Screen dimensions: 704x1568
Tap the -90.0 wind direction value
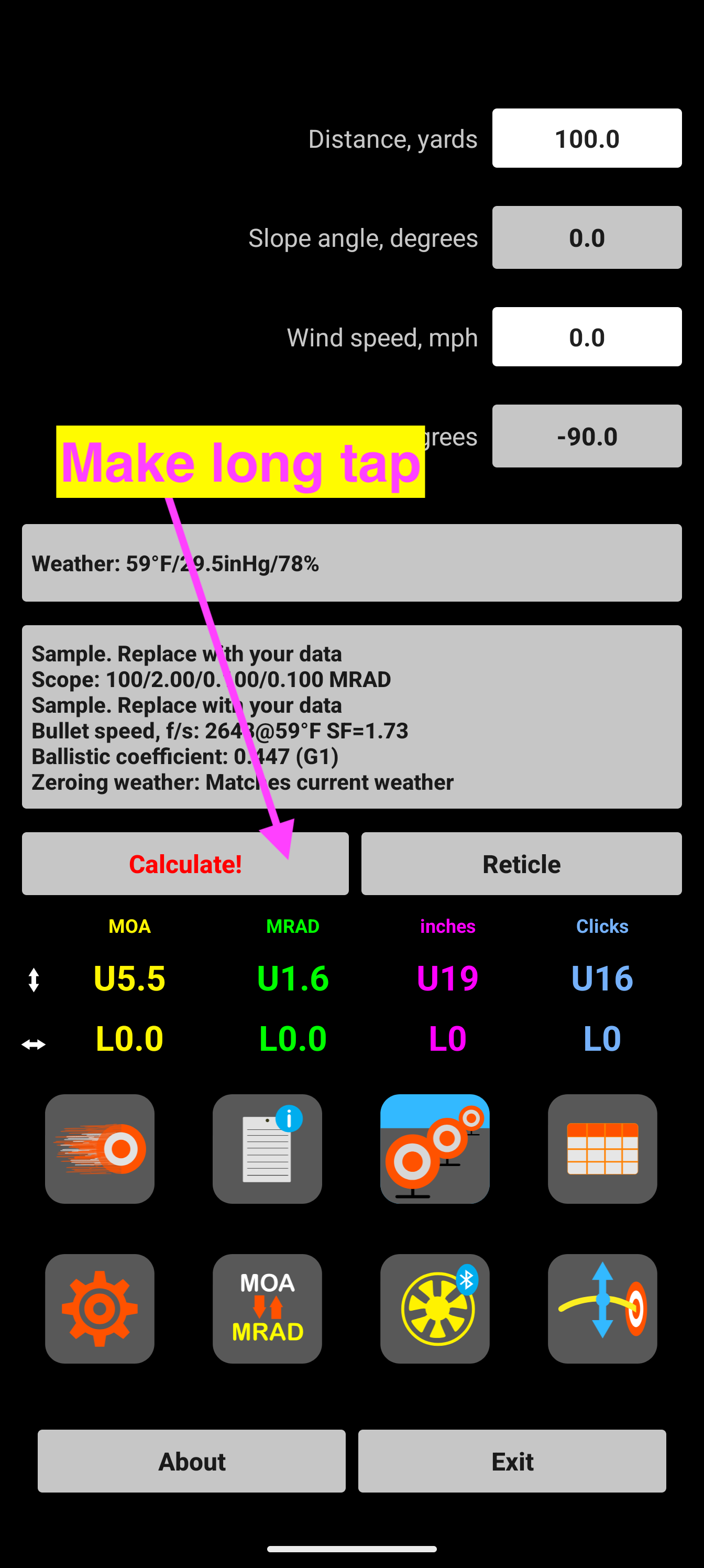(587, 436)
